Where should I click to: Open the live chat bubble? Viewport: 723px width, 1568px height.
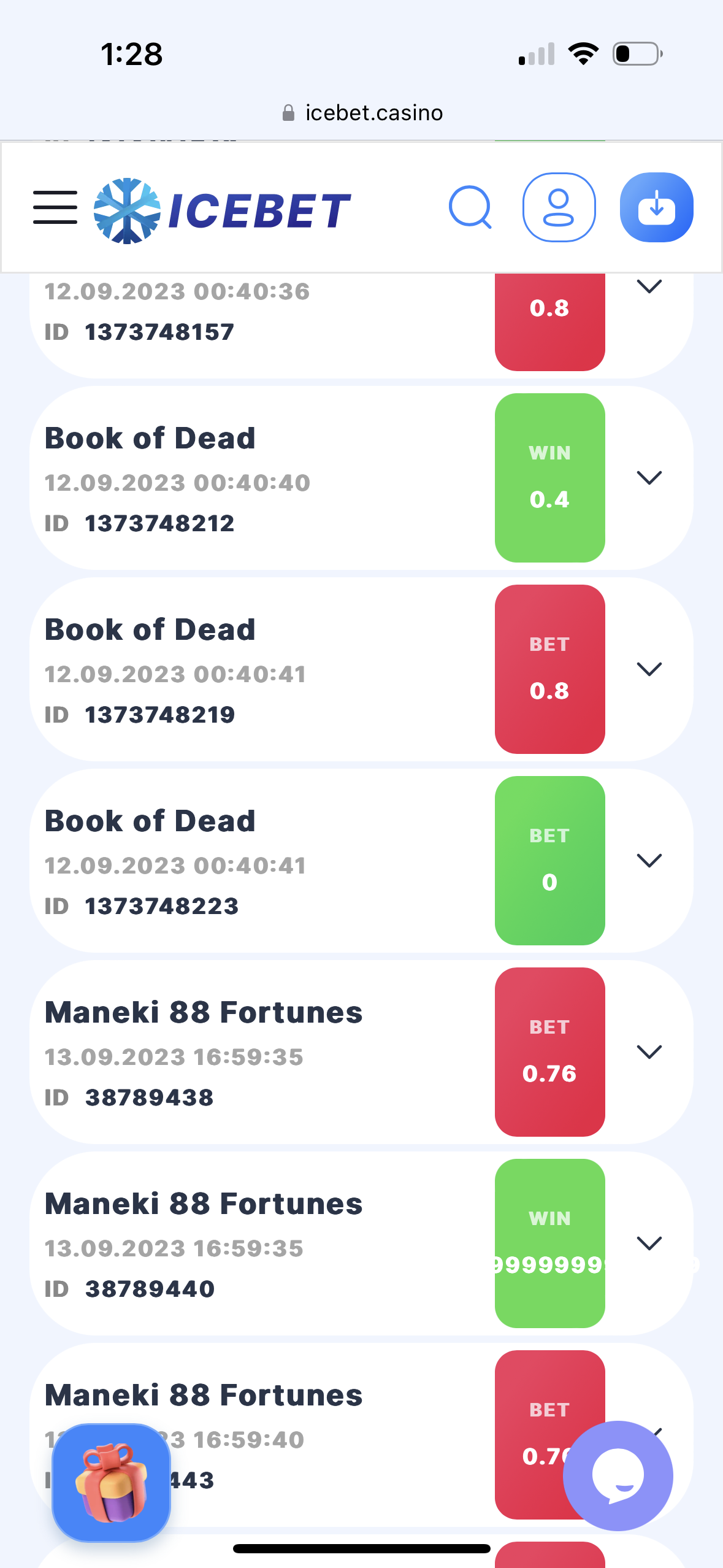[618, 1476]
